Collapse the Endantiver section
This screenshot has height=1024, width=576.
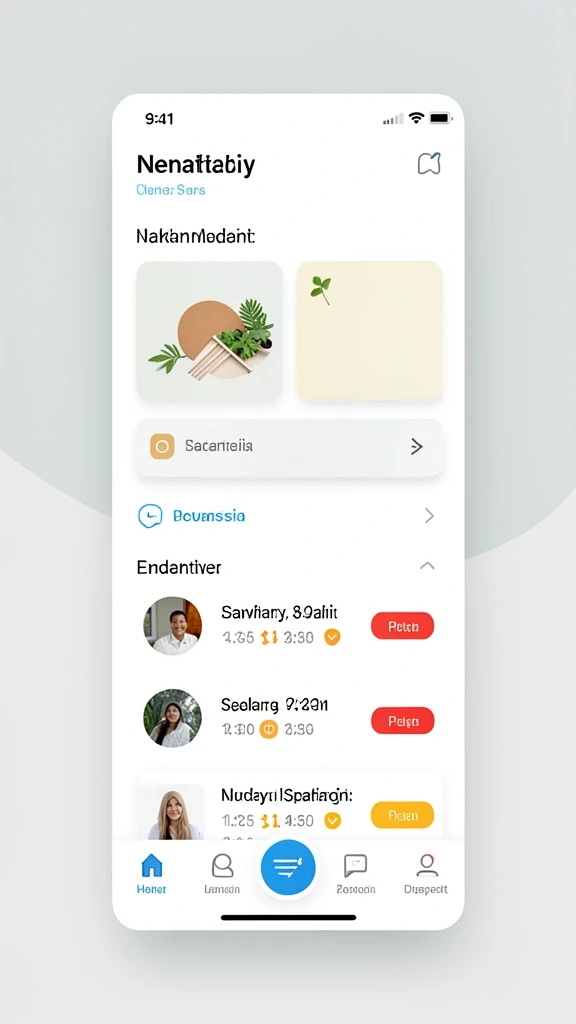tap(427, 566)
